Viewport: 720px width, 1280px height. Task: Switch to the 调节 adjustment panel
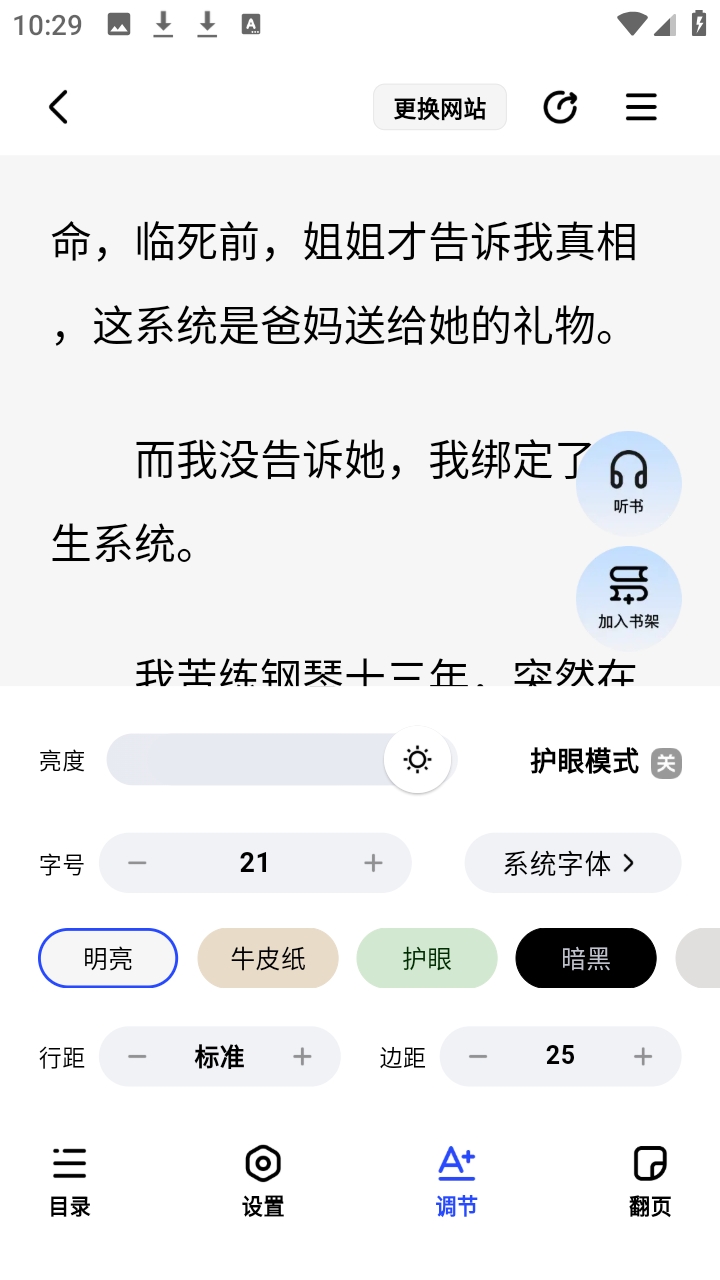[456, 1180]
